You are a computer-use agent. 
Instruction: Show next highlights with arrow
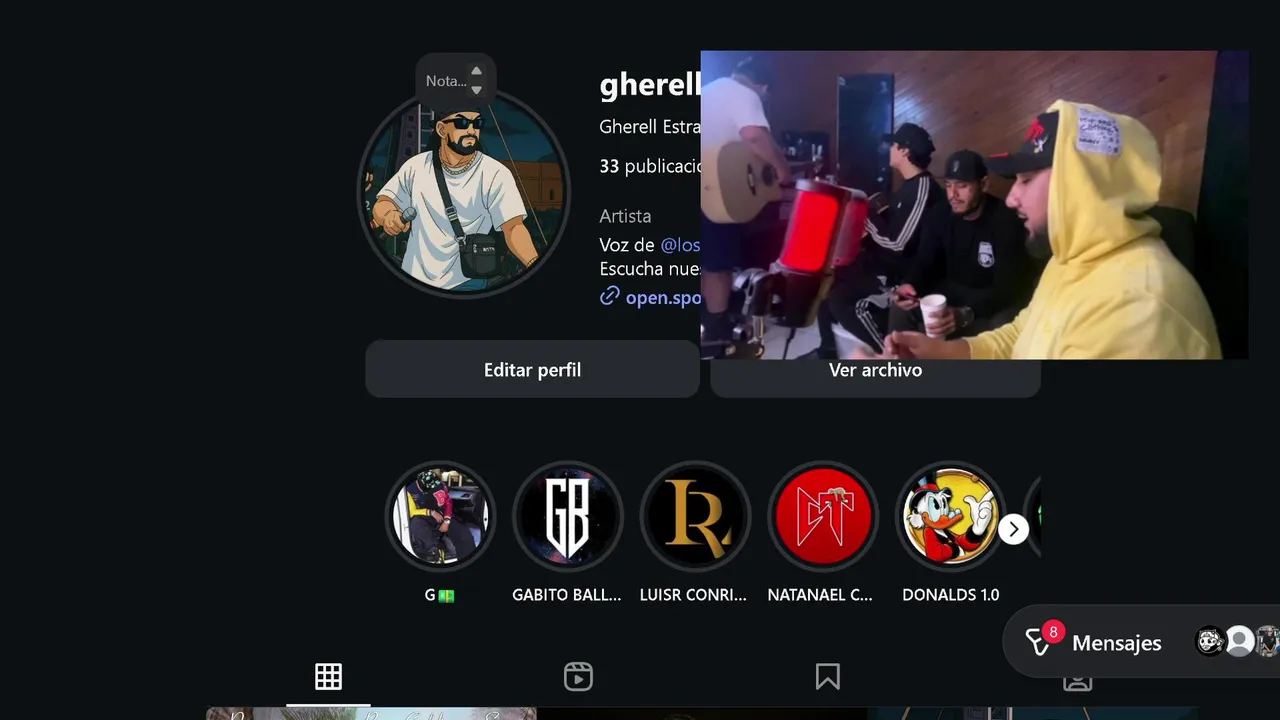pyautogui.click(x=1013, y=529)
